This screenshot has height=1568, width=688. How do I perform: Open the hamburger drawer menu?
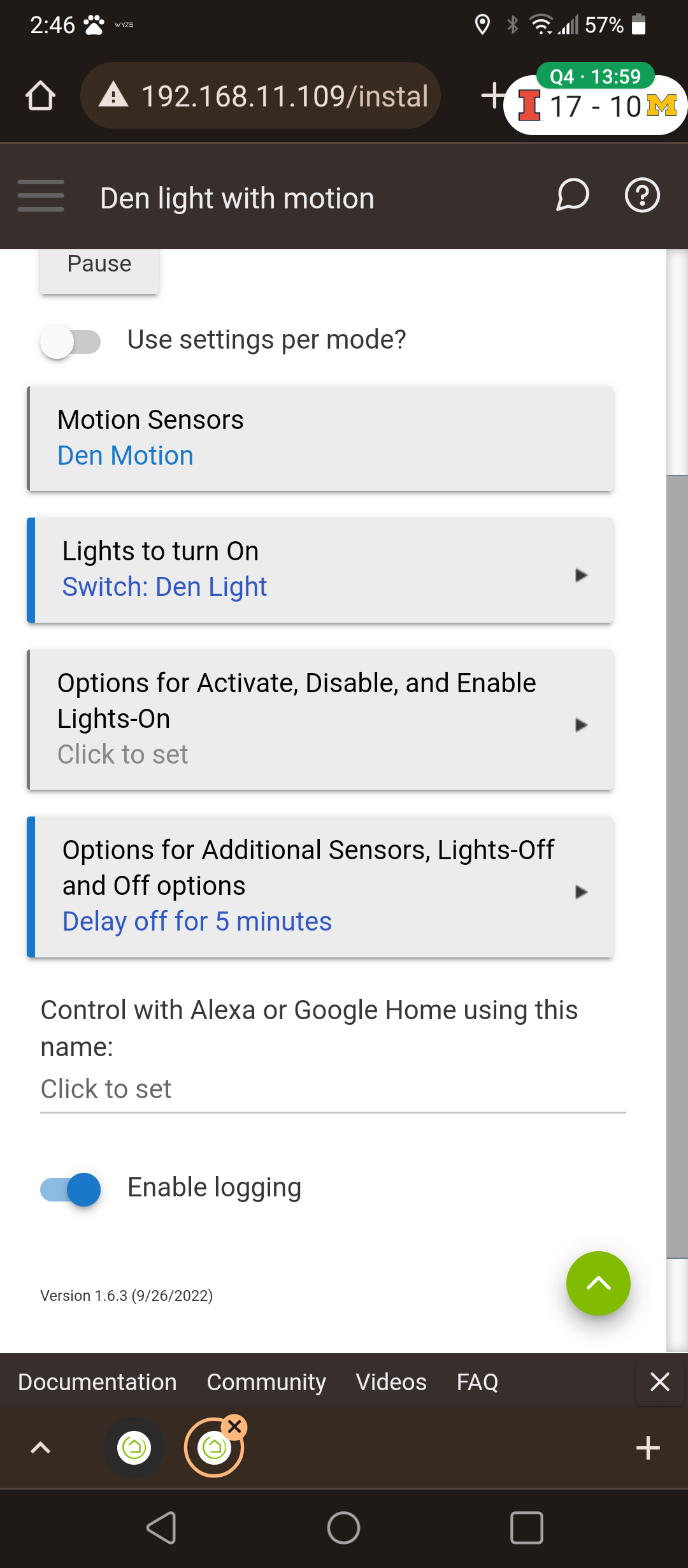41,195
